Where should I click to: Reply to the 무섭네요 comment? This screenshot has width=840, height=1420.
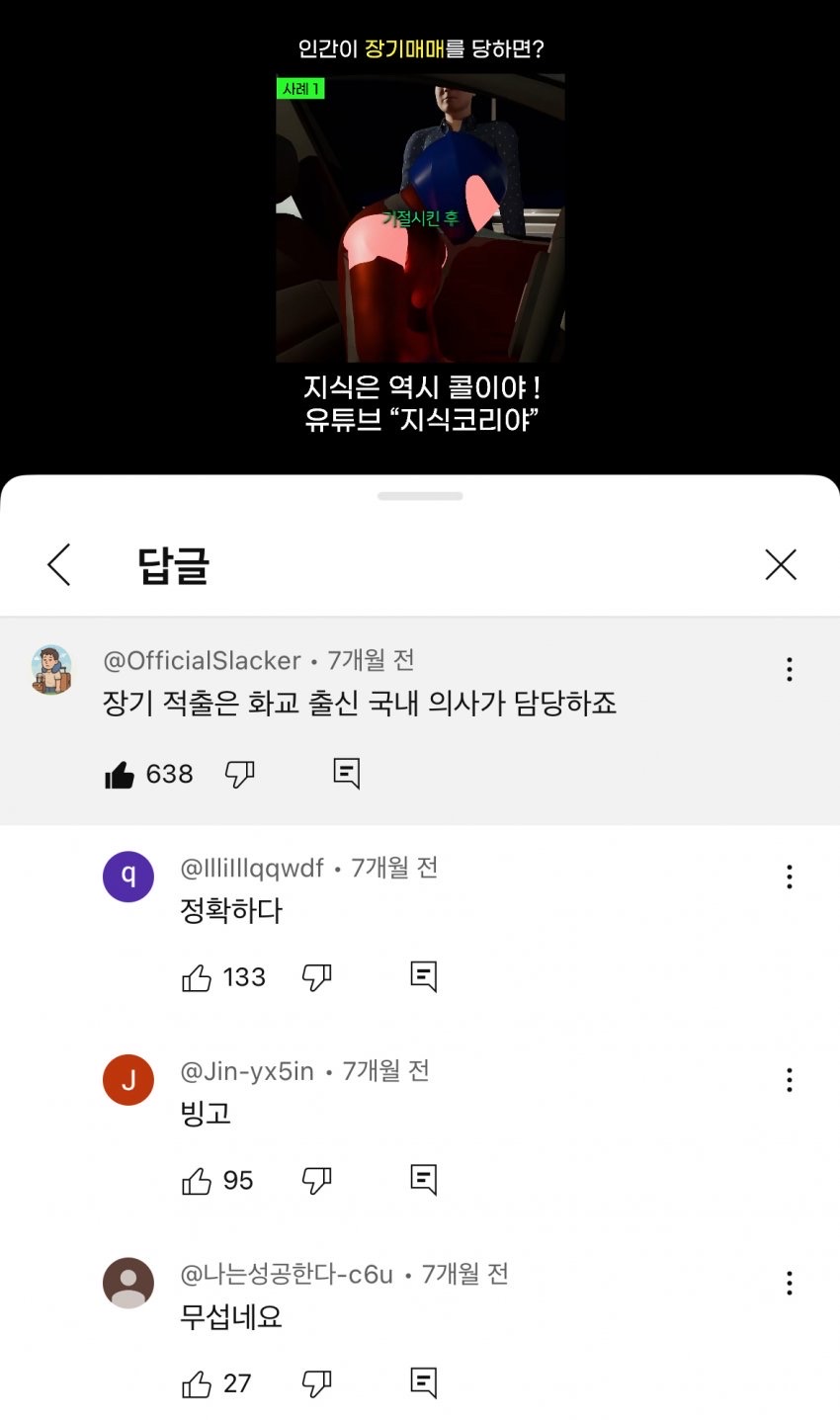tap(423, 1382)
